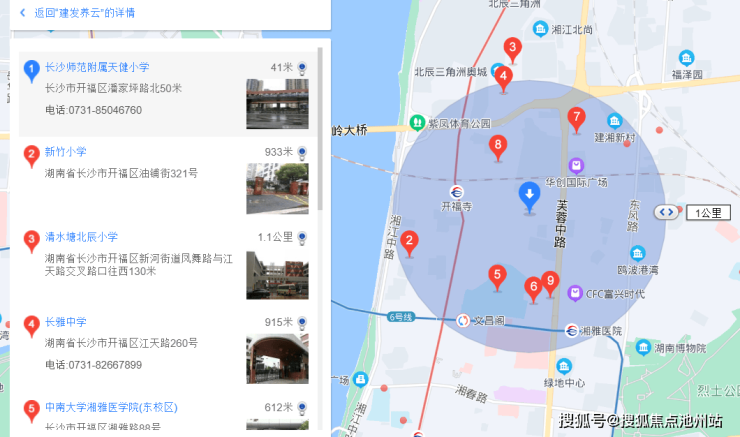The width and height of the screenshot is (740, 437).
Task: Tap map marker number 3
Action: tap(512, 49)
